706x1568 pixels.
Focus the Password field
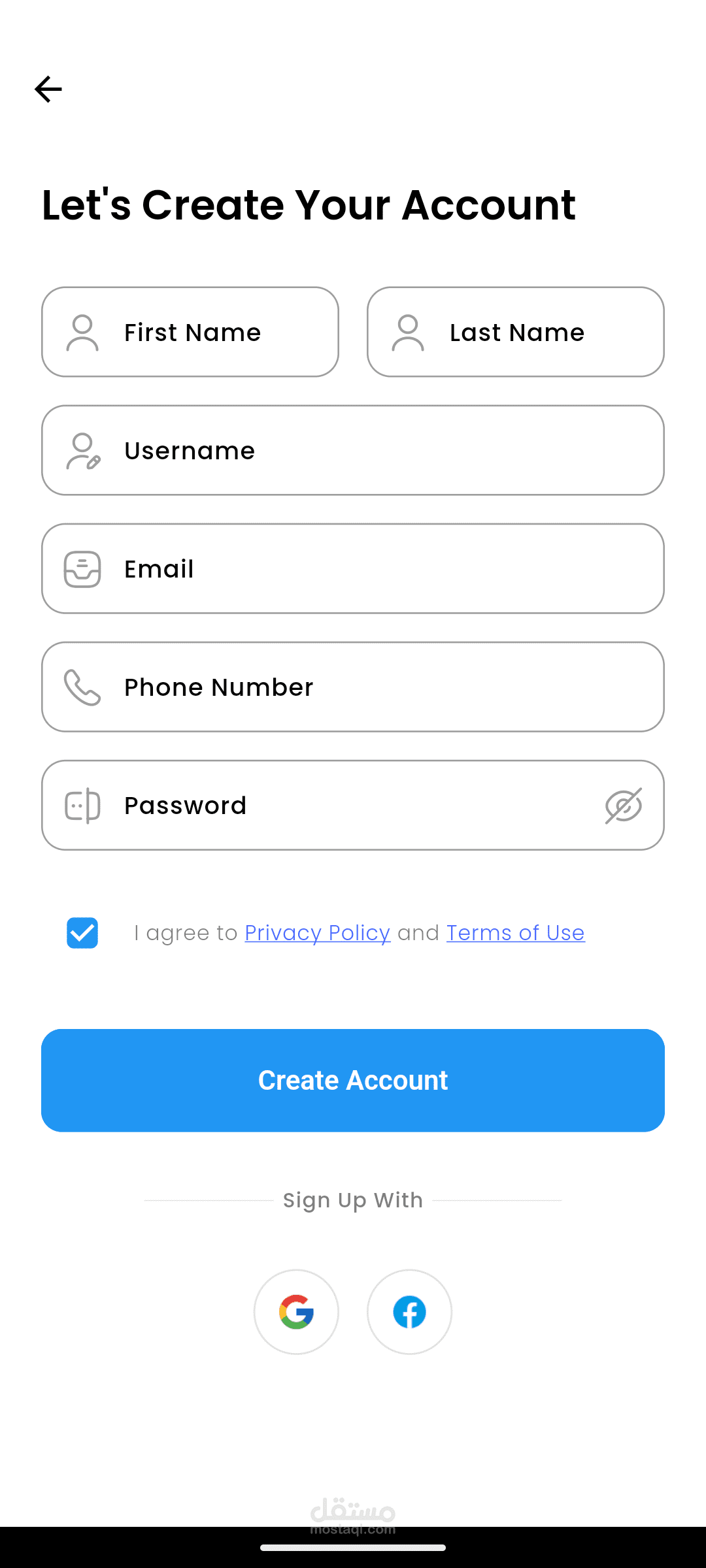pyautogui.click(x=353, y=805)
